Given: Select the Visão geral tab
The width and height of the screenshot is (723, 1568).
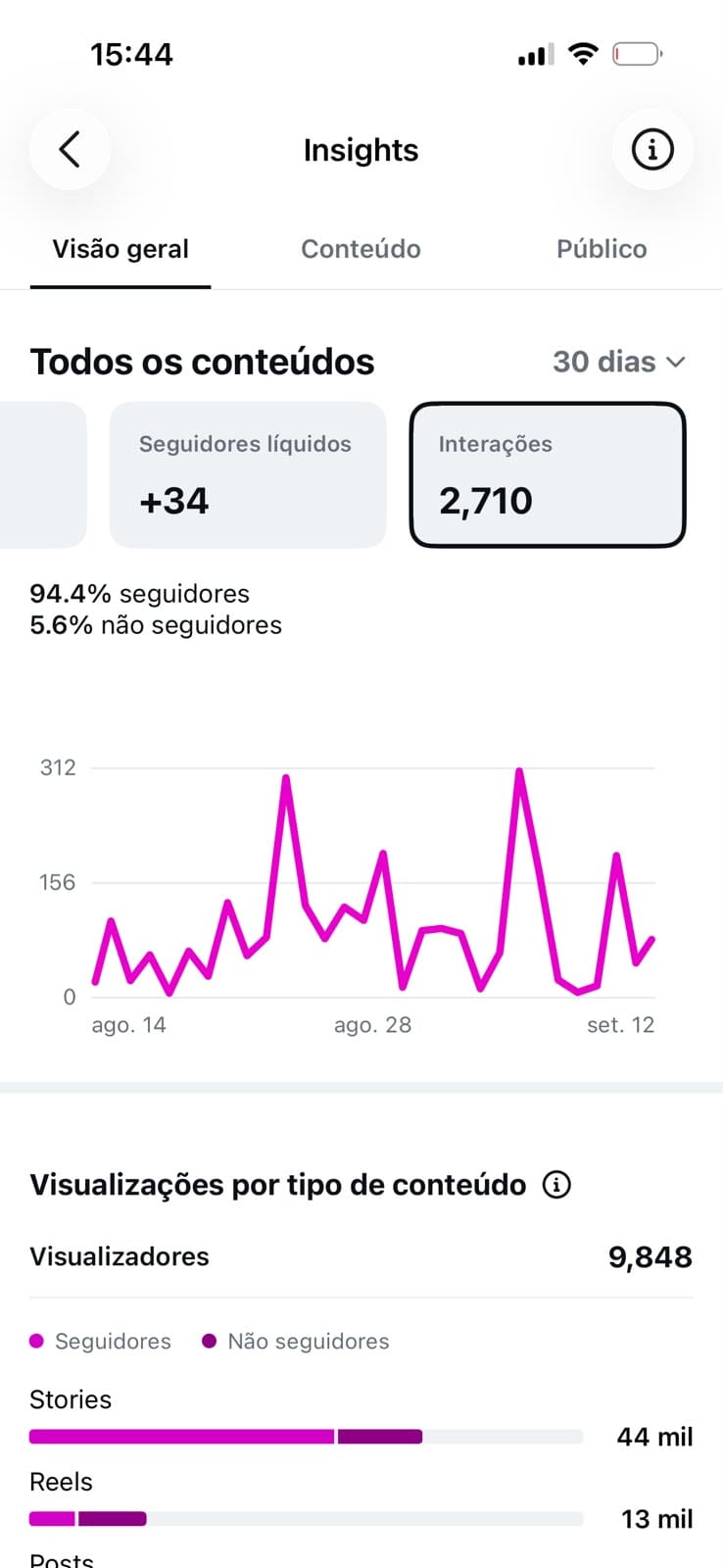Looking at the screenshot, I should [x=120, y=249].
